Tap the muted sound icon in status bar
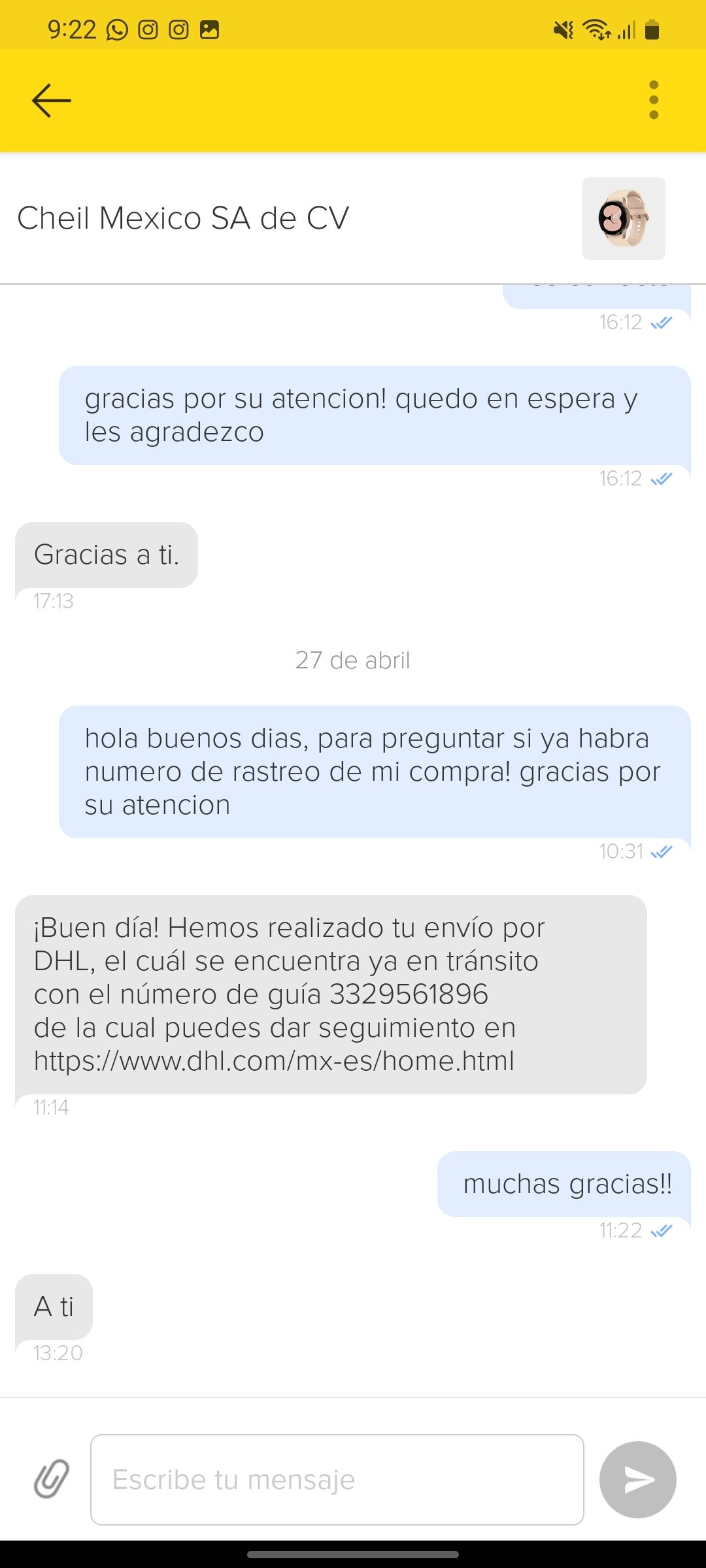Image resolution: width=706 pixels, height=1568 pixels. tap(562, 29)
